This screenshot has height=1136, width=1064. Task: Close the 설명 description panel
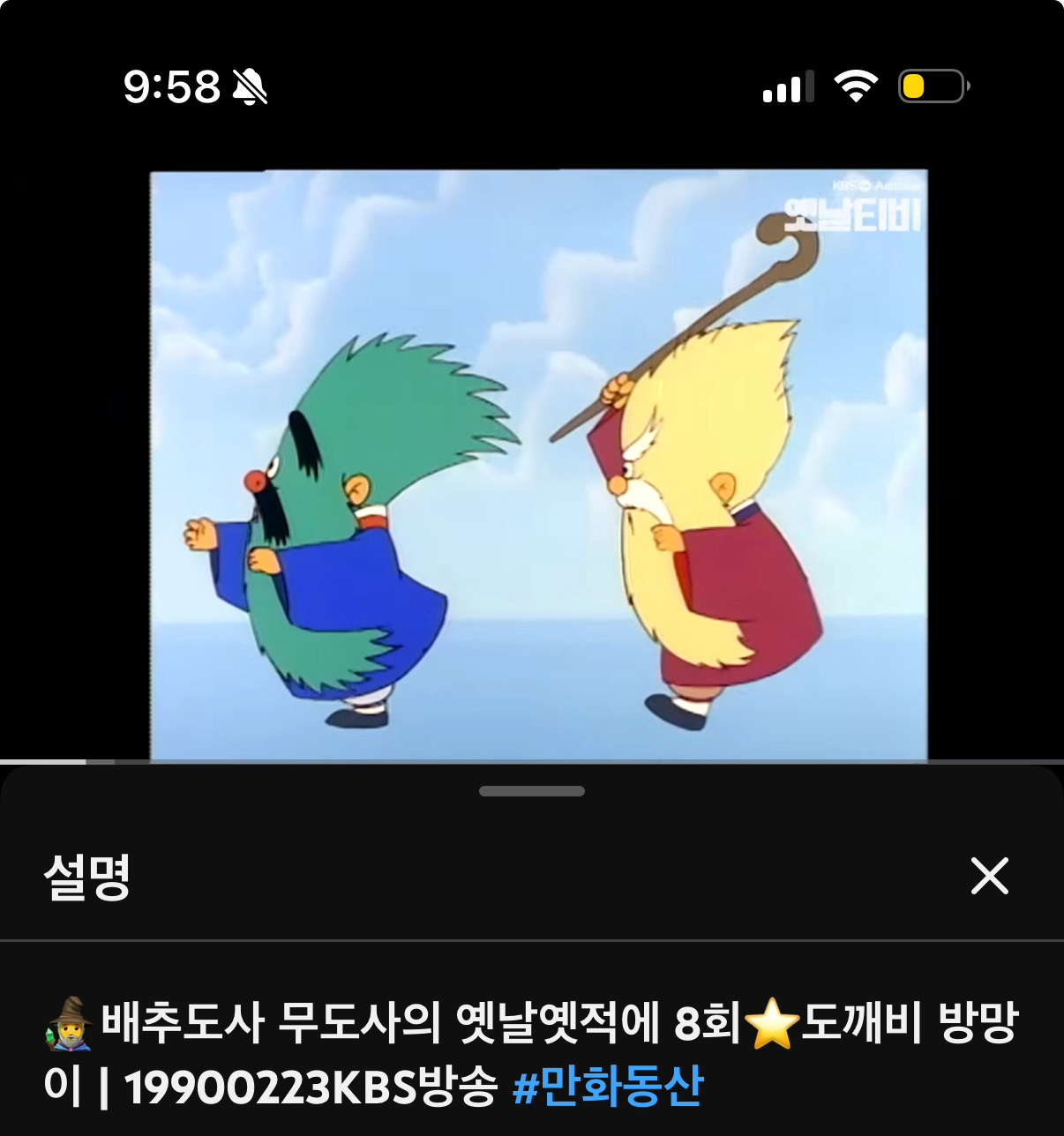coord(989,876)
